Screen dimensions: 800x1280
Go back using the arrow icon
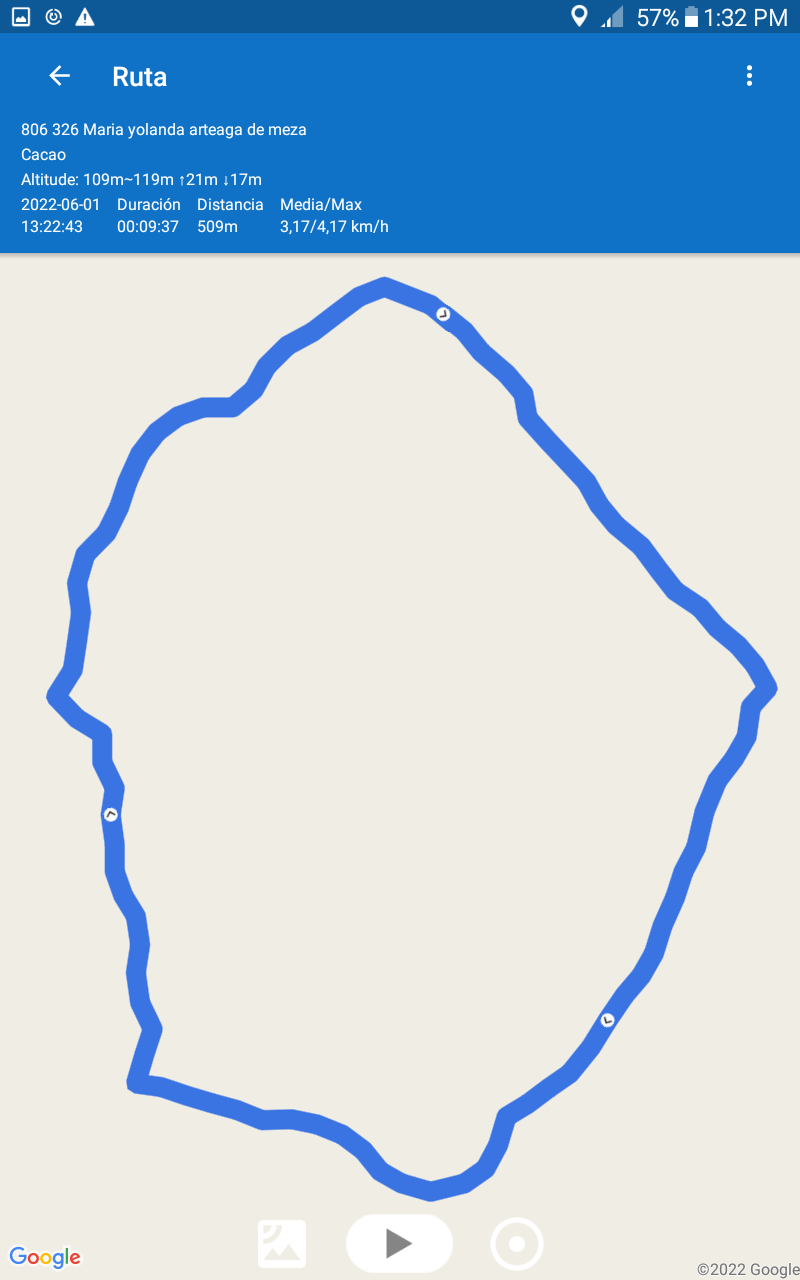coord(59,76)
